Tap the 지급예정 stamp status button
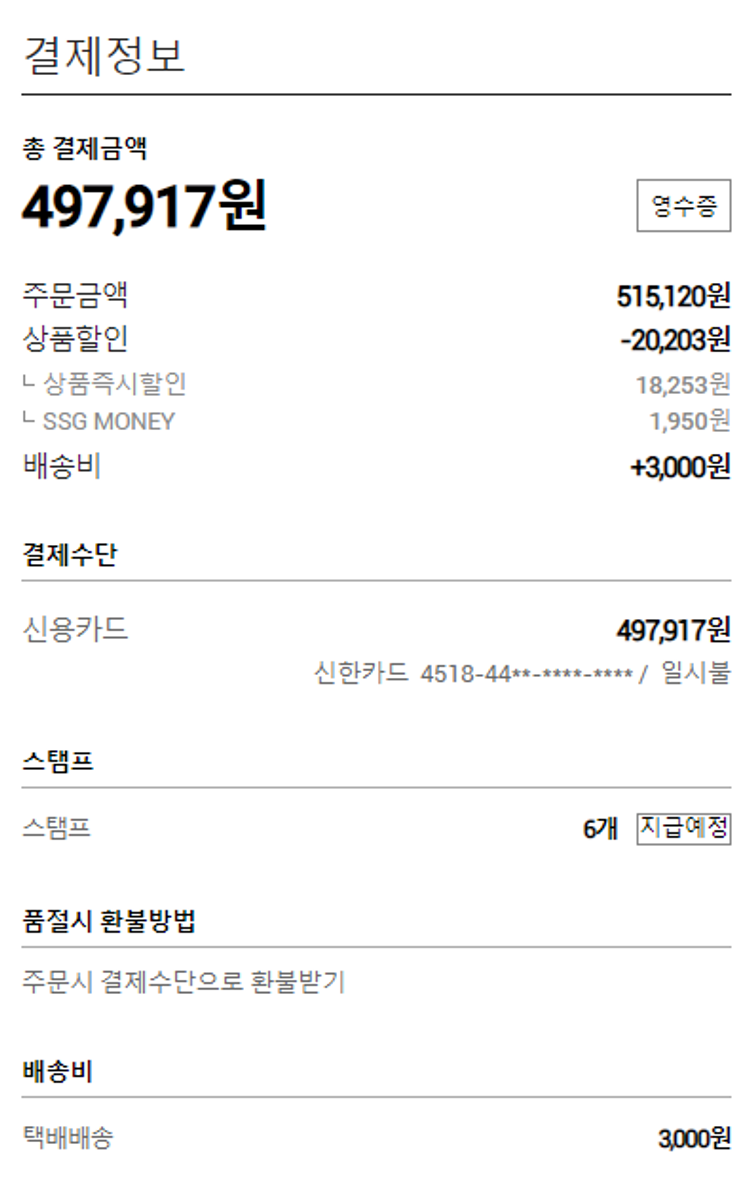 click(684, 829)
